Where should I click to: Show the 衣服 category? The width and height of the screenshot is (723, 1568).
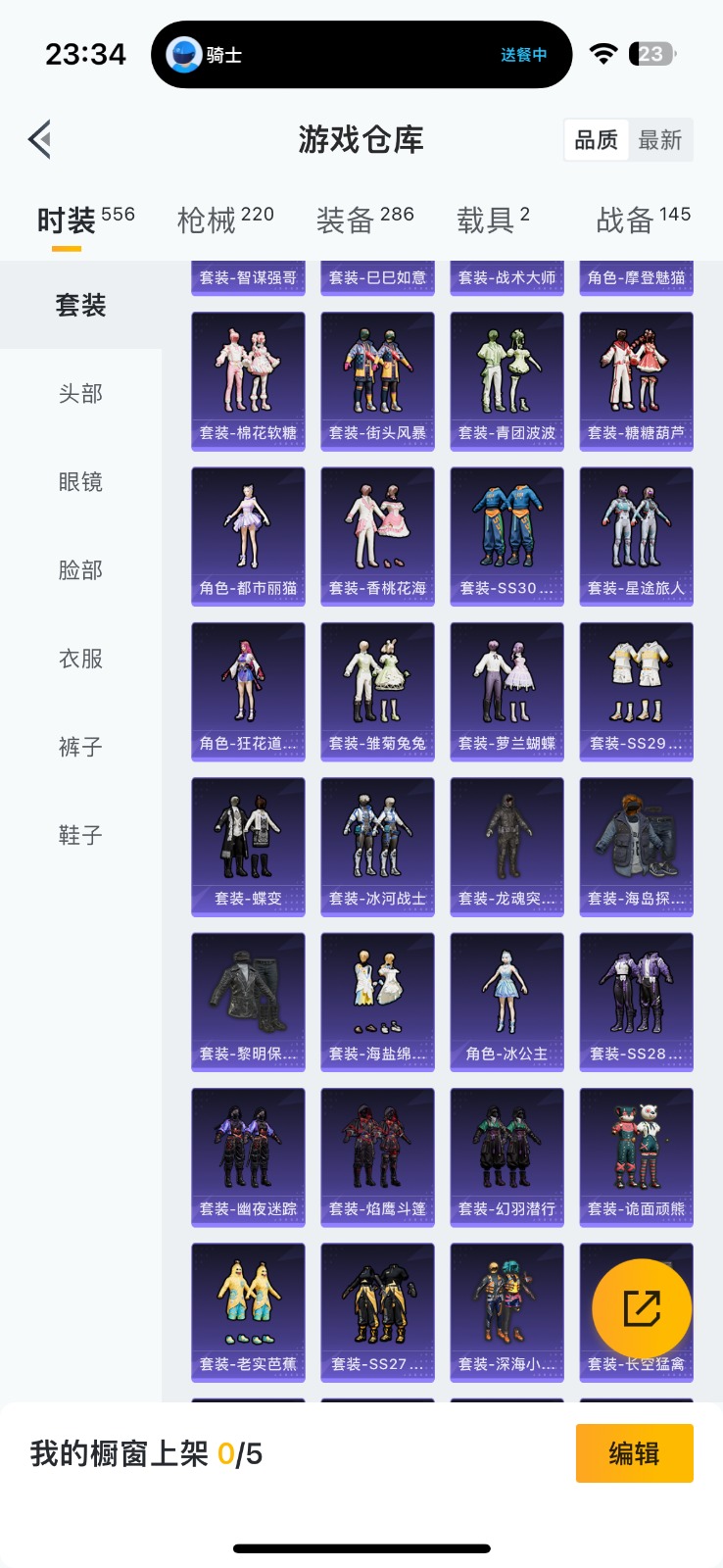pos(80,659)
